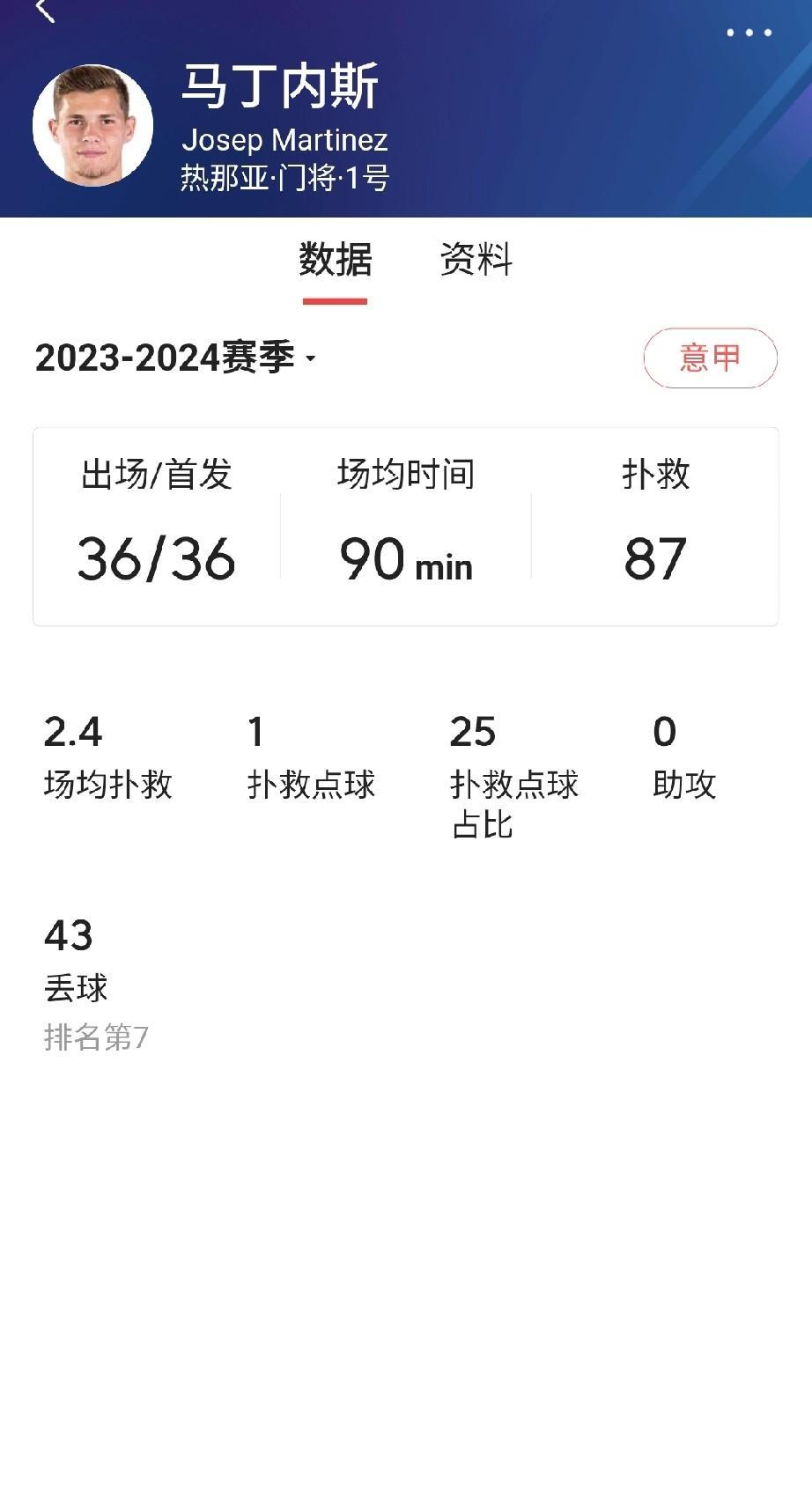The width and height of the screenshot is (812, 1498).
Task: Switch to the 资料 tab
Action: tap(476, 260)
